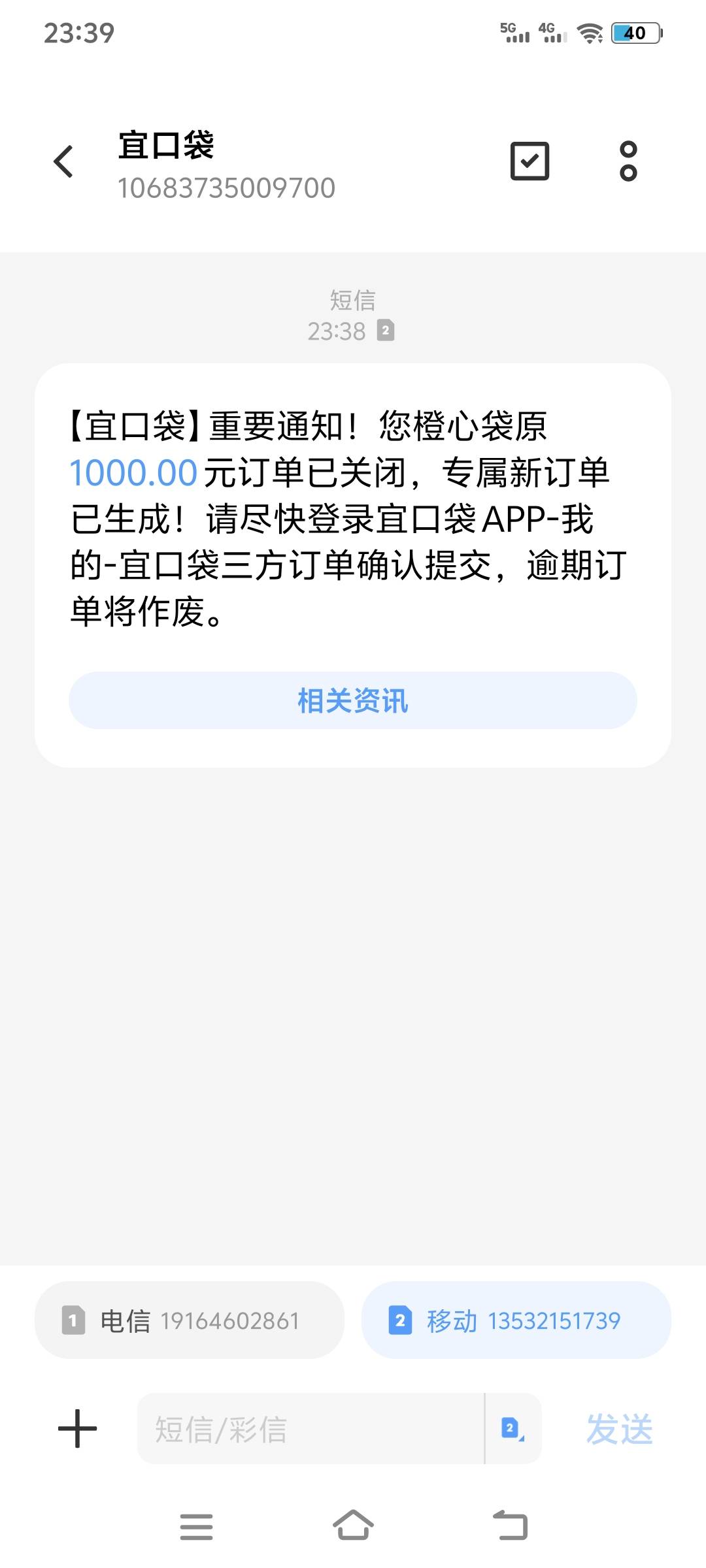Open recent apps from navigation bar
706x1568 pixels.
[196, 1526]
